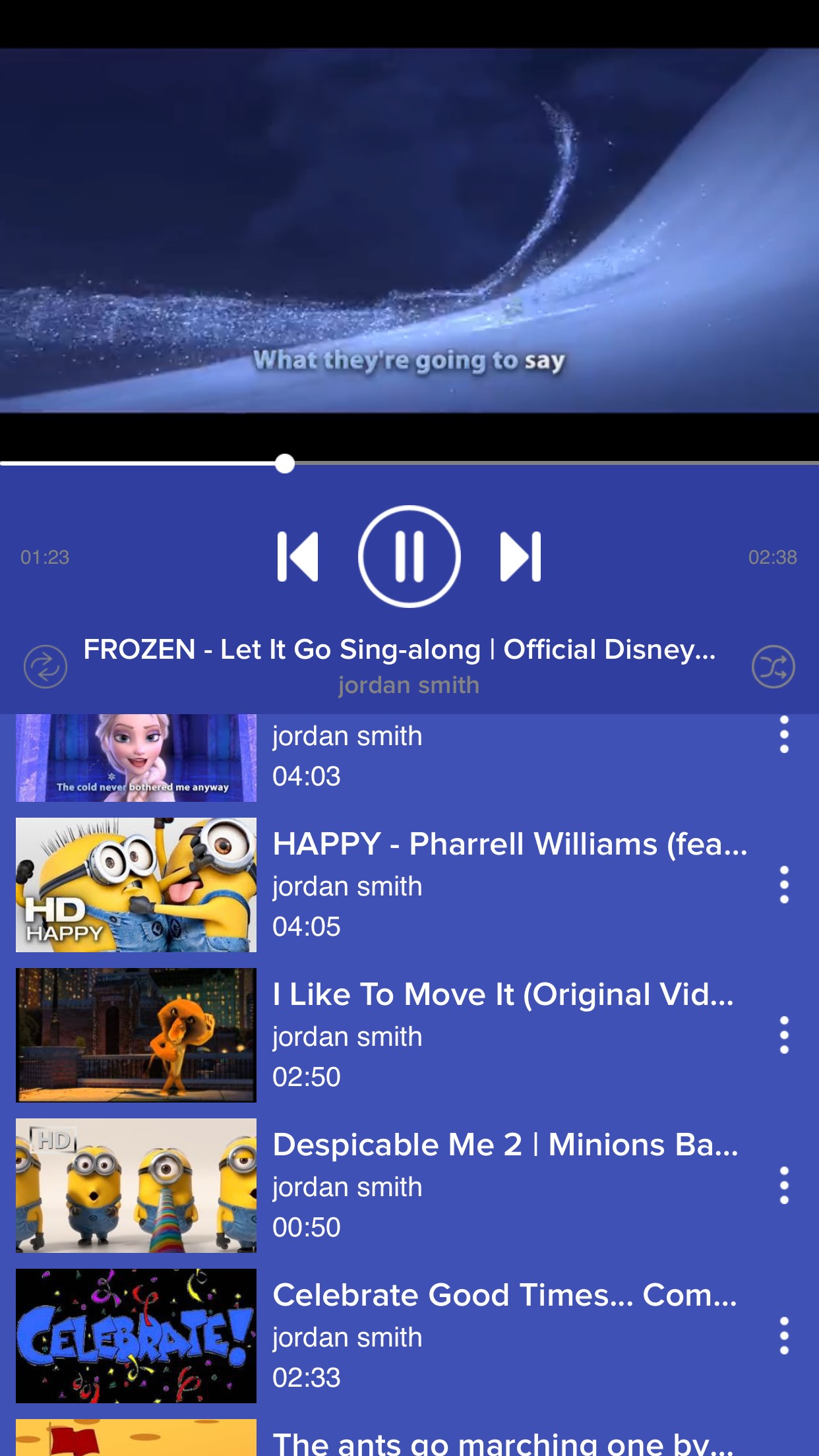Skip to the next track
This screenshot has height=1456, width=819.
(520, 557)
